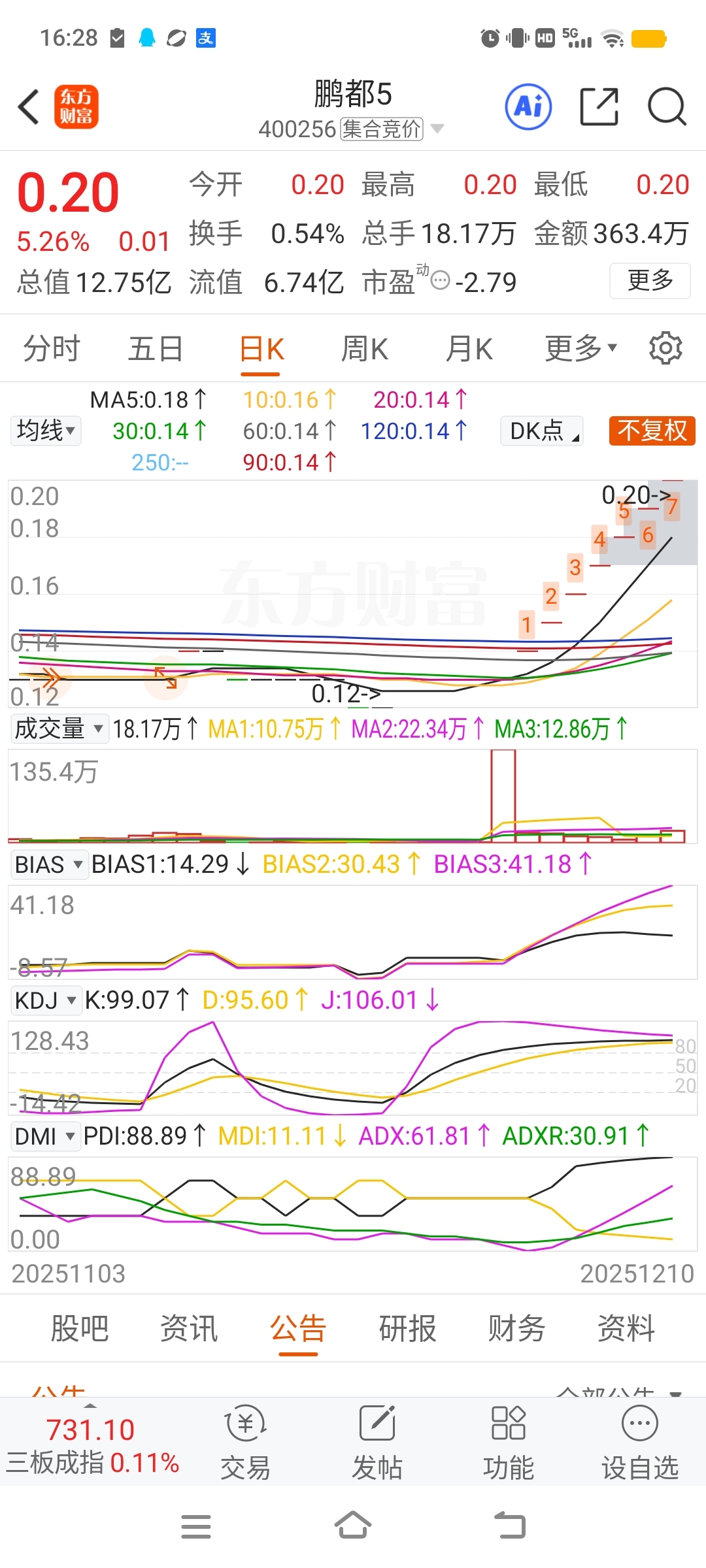Share this stock page

point(599,106)
